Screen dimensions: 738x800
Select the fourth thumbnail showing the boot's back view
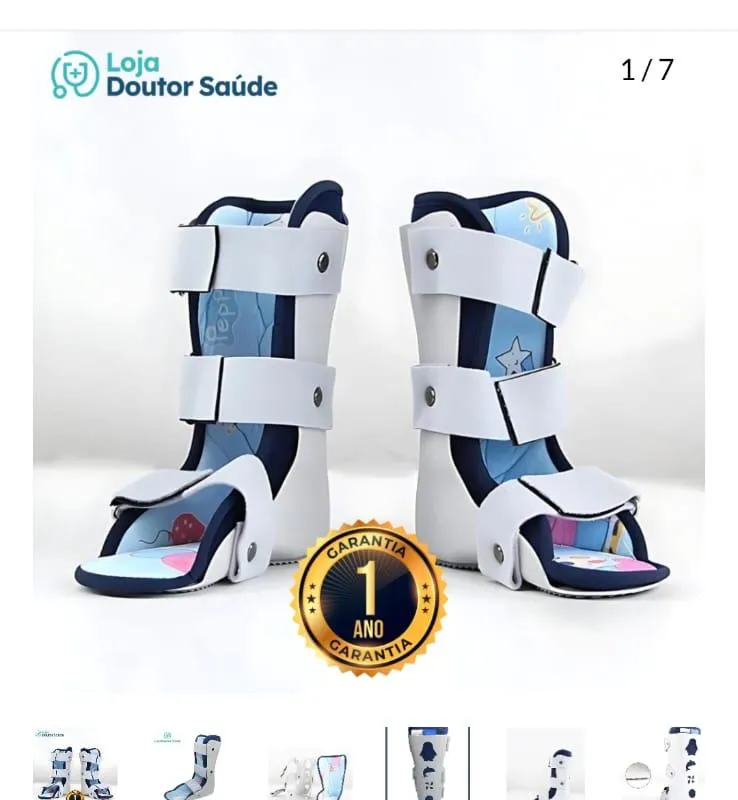[428, 765]
